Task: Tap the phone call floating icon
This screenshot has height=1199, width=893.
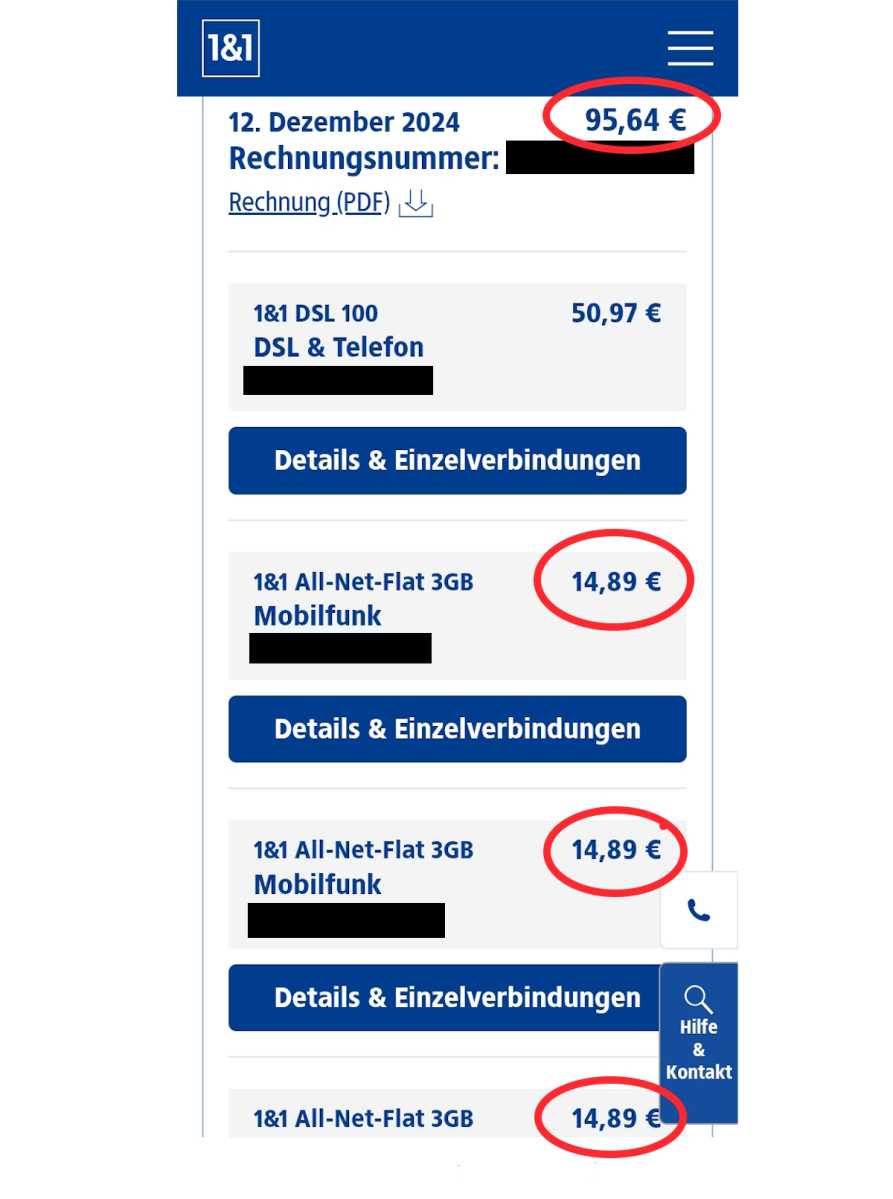Action: [699, 910]
